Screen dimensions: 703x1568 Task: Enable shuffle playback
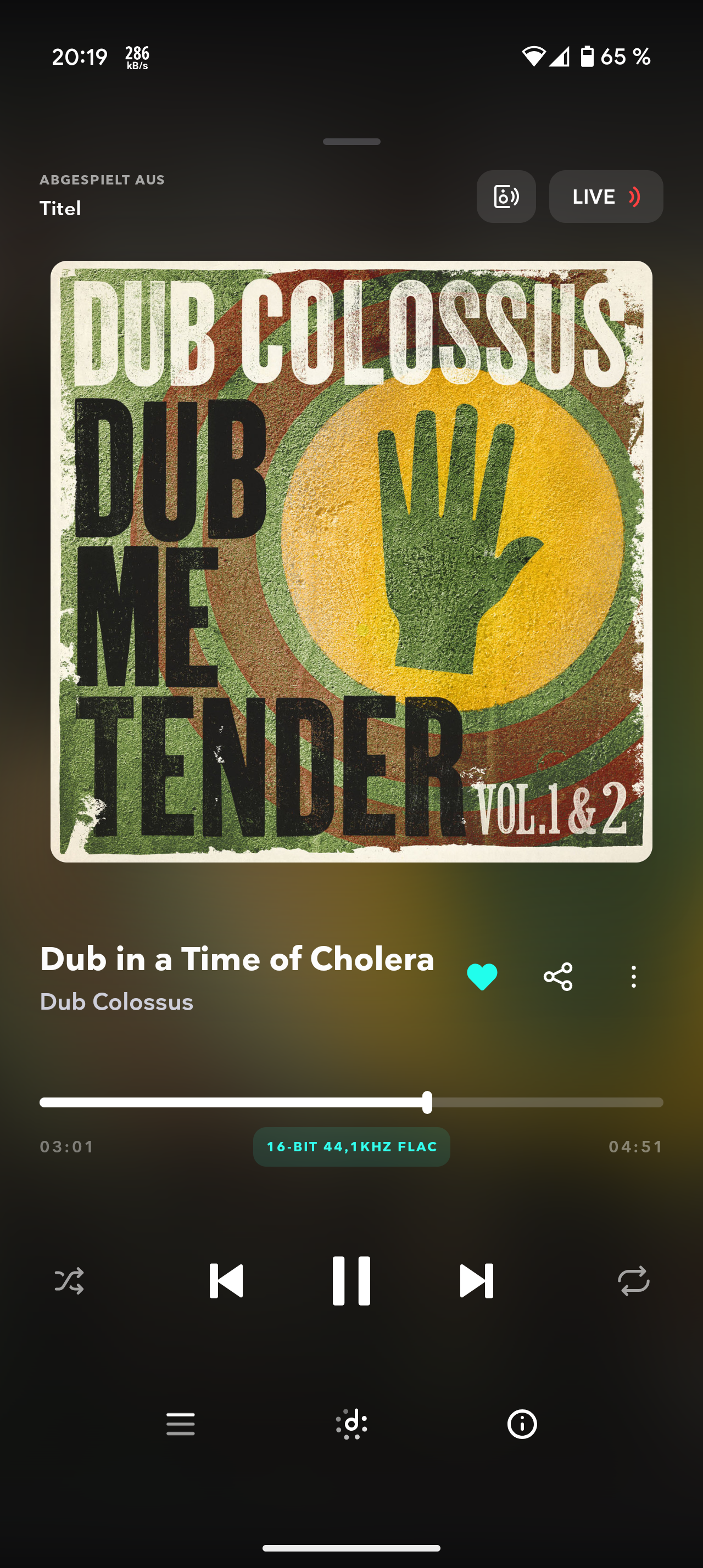[69, 1281]
